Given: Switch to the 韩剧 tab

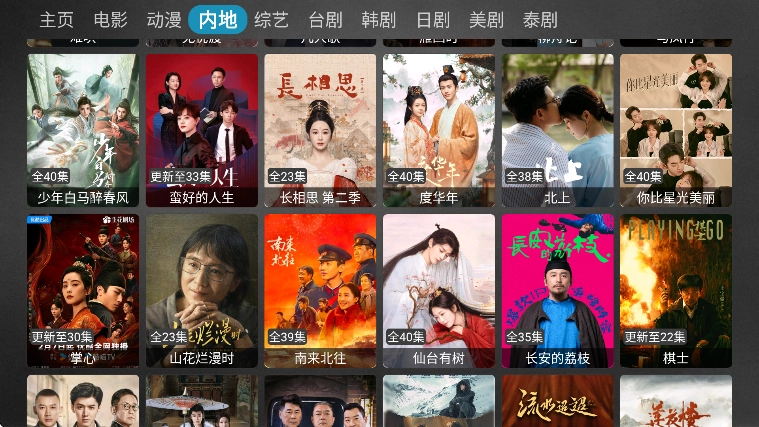Looking at the screenshot, I should coord(379,20).
